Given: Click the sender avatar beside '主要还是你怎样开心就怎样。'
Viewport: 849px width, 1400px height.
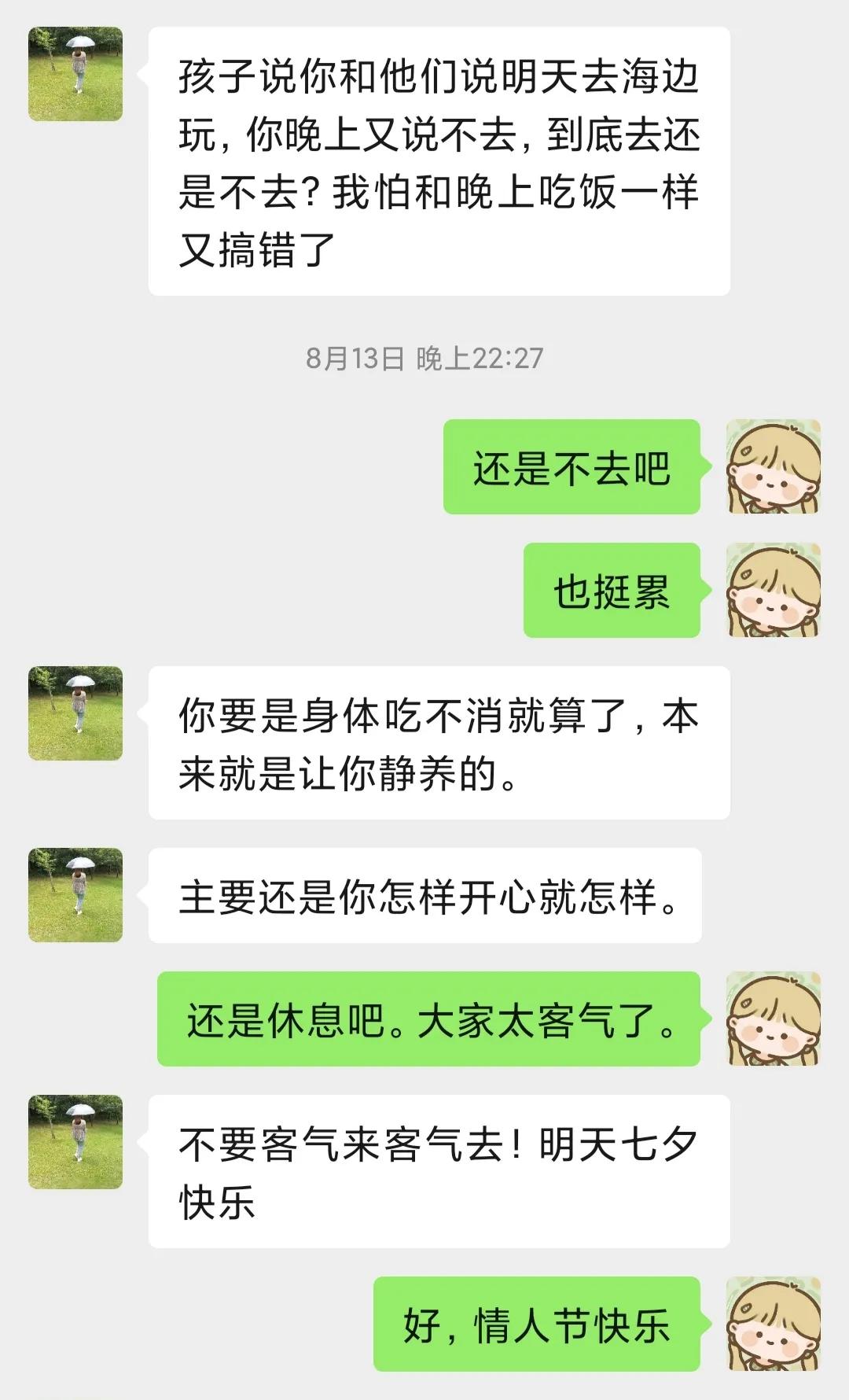Looking at the screenshot, I should 76,893.
